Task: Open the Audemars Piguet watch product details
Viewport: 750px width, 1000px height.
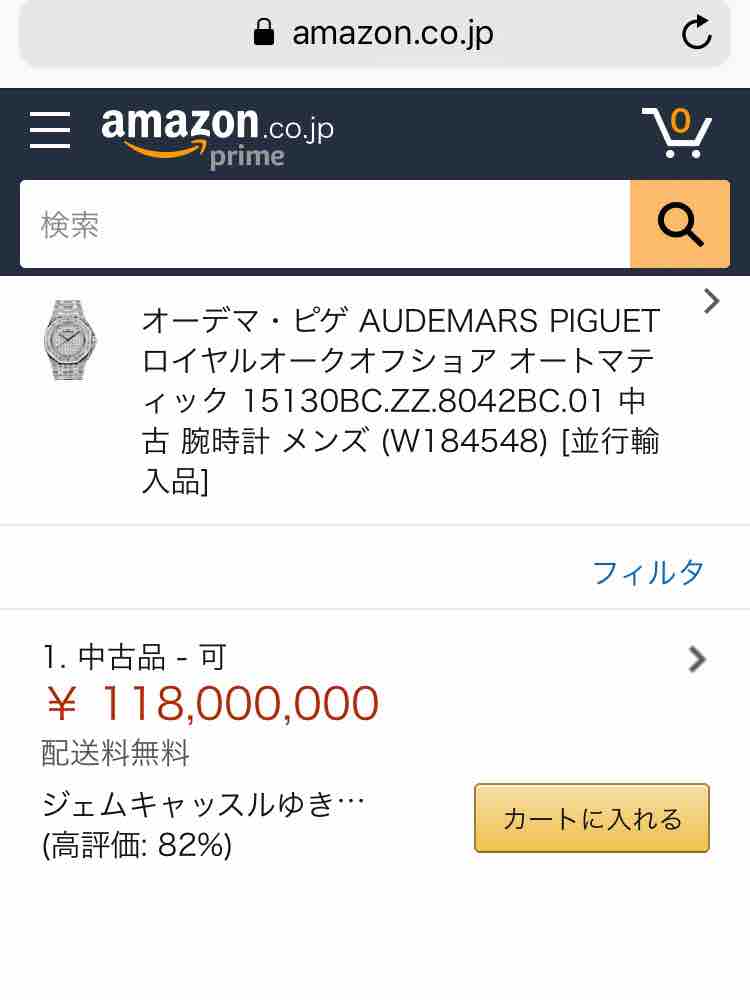Action: (x=375, y=400)
